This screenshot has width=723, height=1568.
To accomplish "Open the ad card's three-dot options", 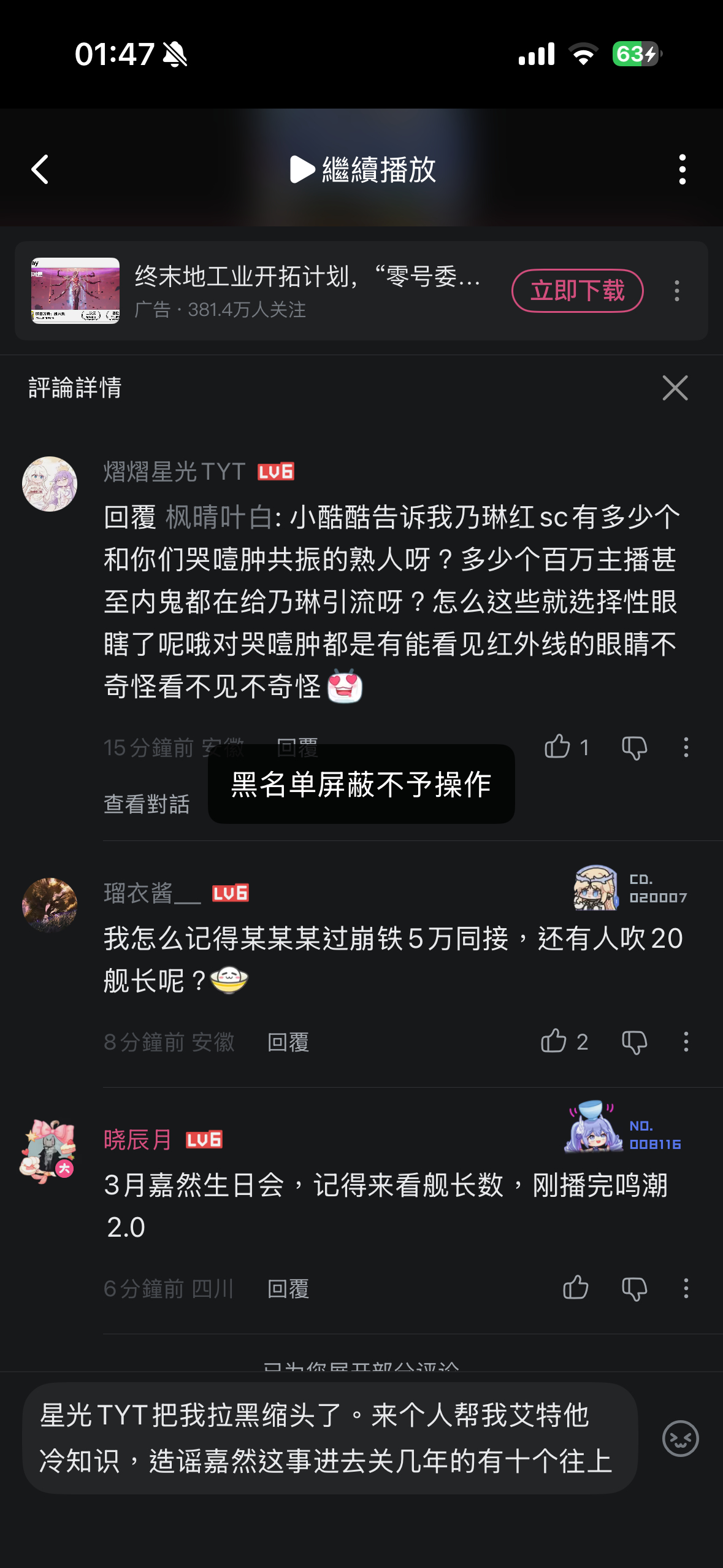I will point(677,291).
